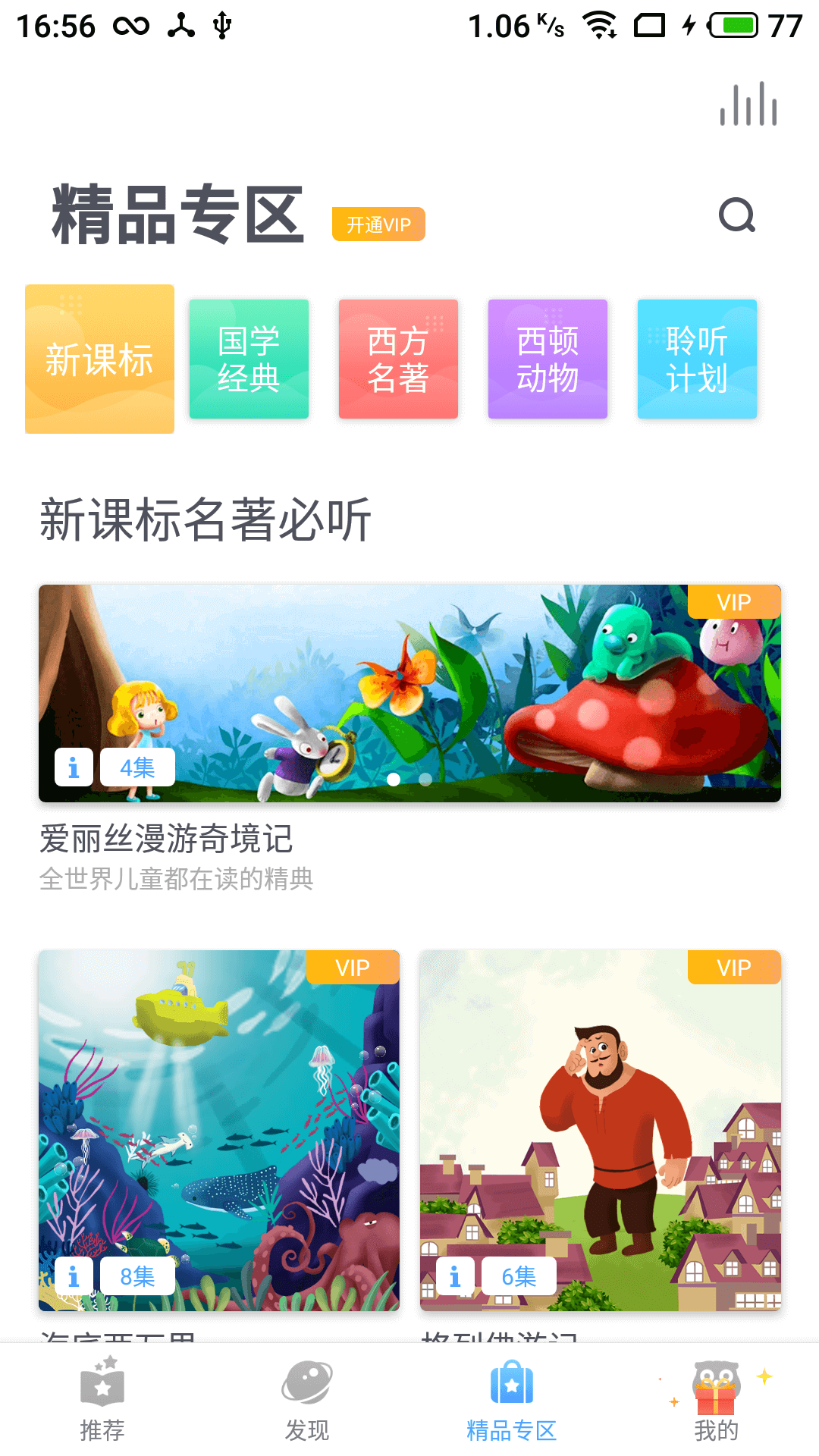The height and width of the screenshot is (1456, 819).
Task: Show info for the 4集 Alice banner
Action: (x=74, y=767)
